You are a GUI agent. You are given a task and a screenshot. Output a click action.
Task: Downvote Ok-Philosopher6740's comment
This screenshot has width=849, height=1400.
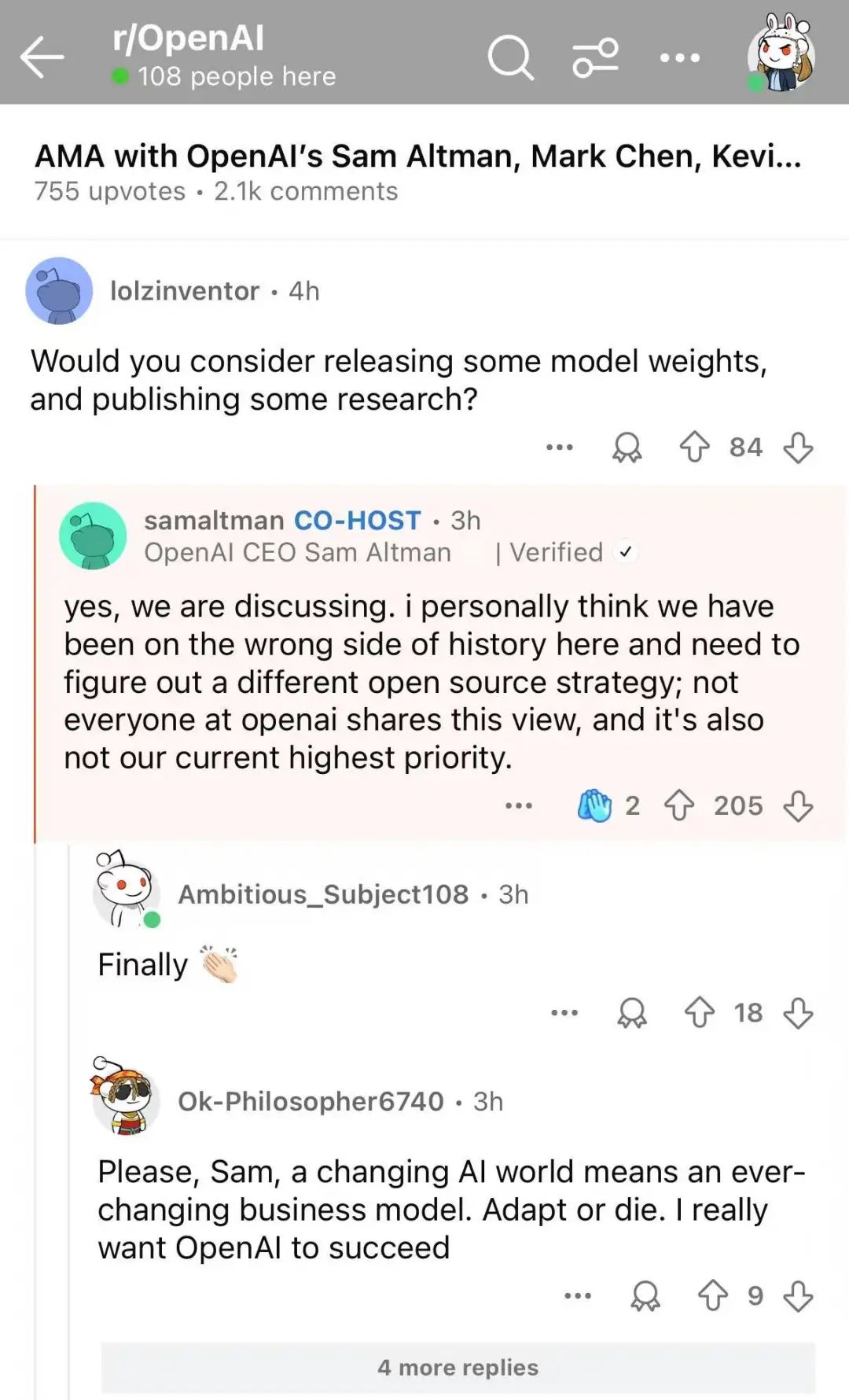point(798,1295)
